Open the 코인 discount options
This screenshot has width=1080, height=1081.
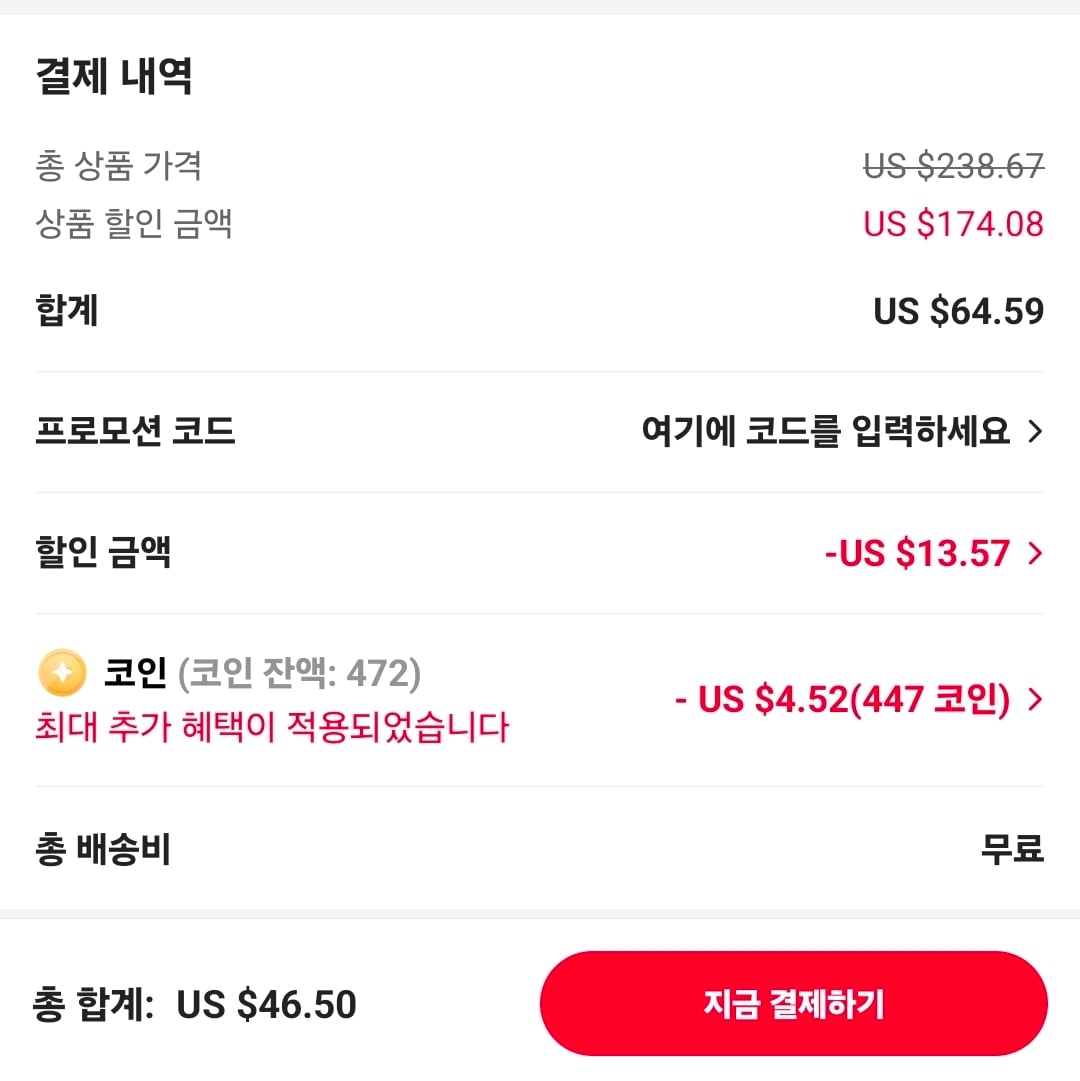[858, 700]
